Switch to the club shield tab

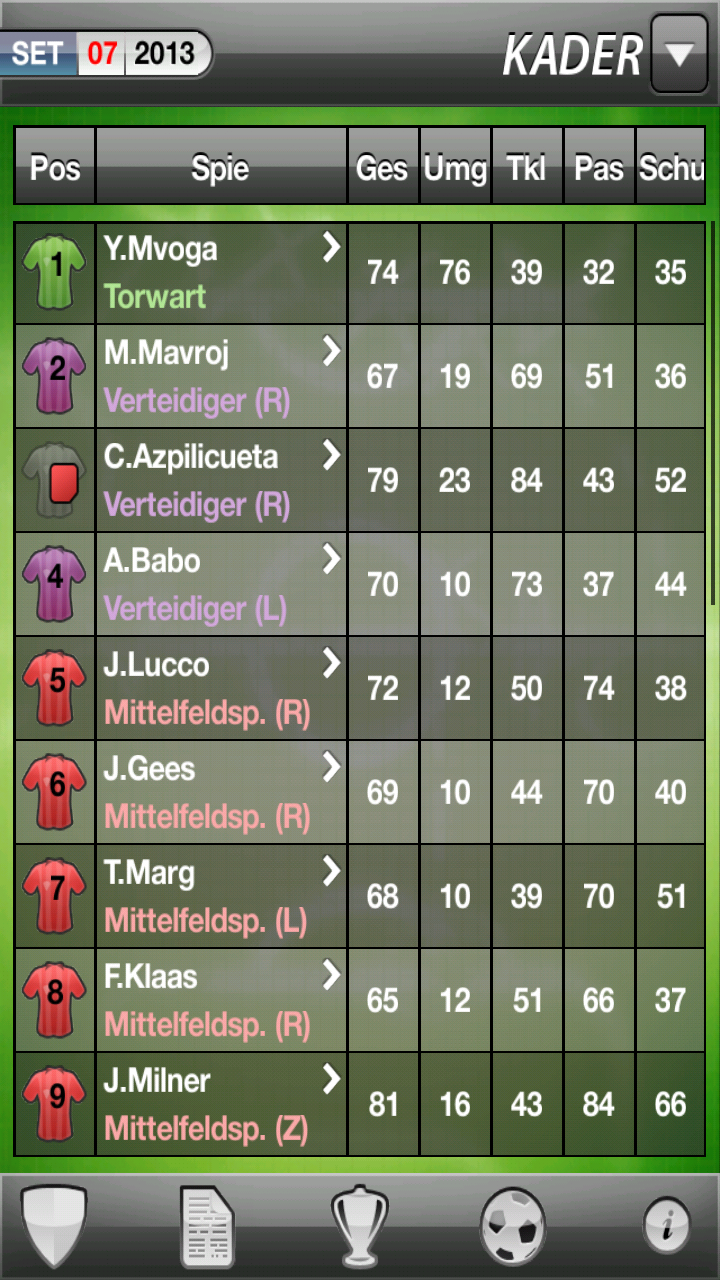tap(54, 1225)
